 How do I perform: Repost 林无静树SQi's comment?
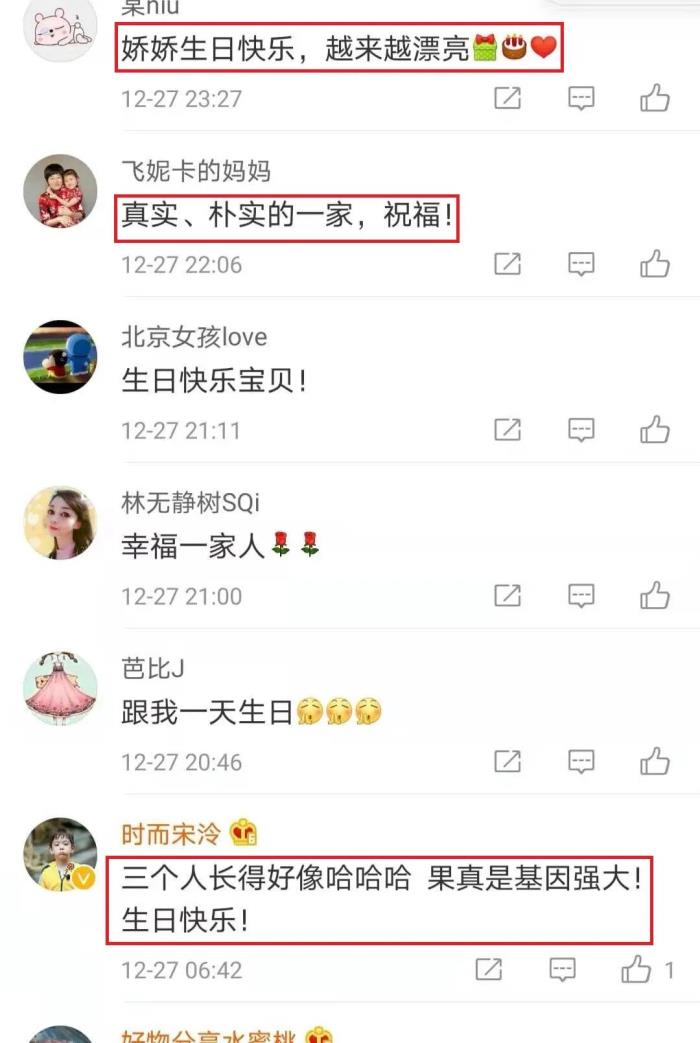click(x=508, y=596)
